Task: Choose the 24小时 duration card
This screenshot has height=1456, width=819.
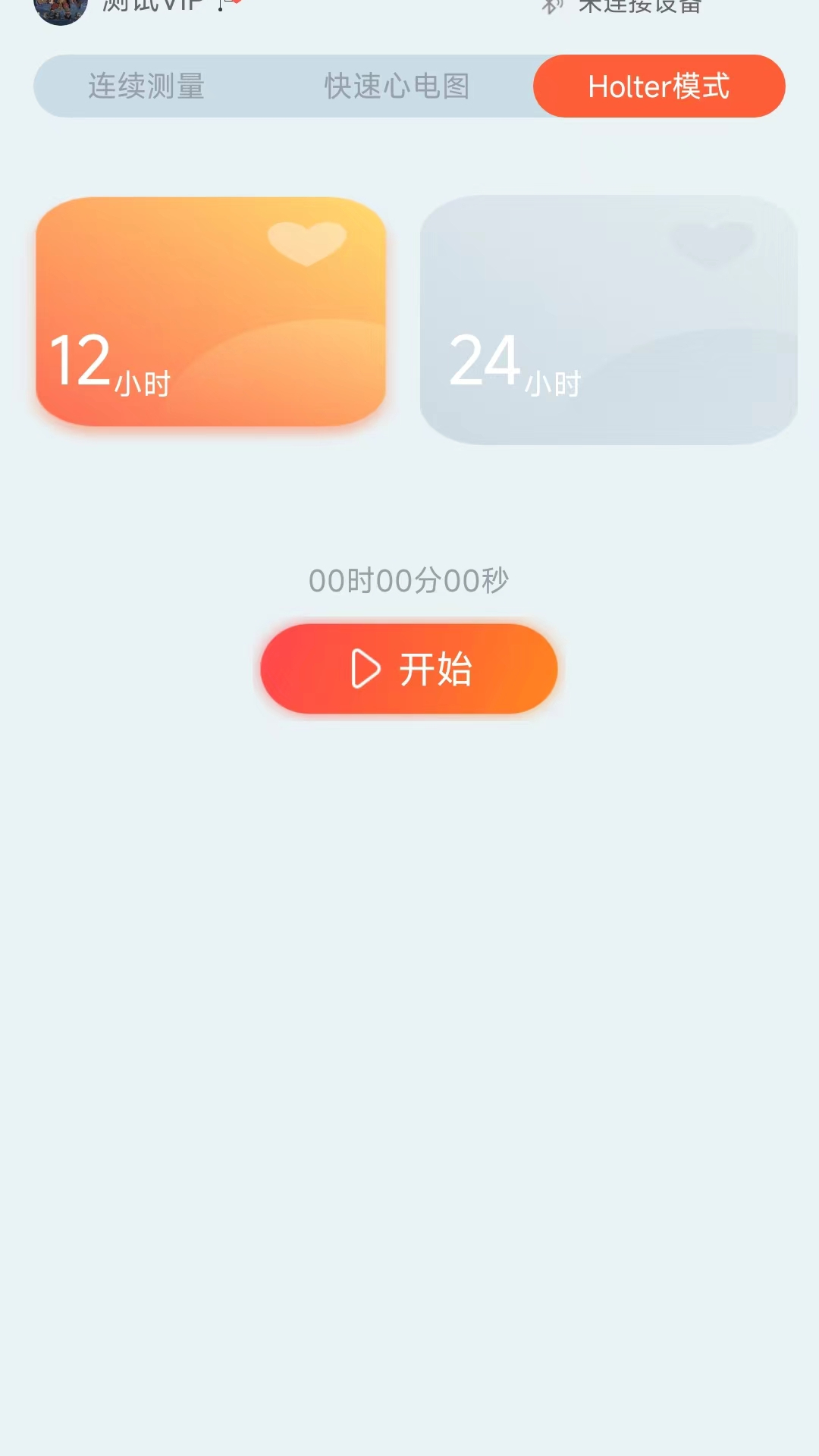Action: coord(608,319)
